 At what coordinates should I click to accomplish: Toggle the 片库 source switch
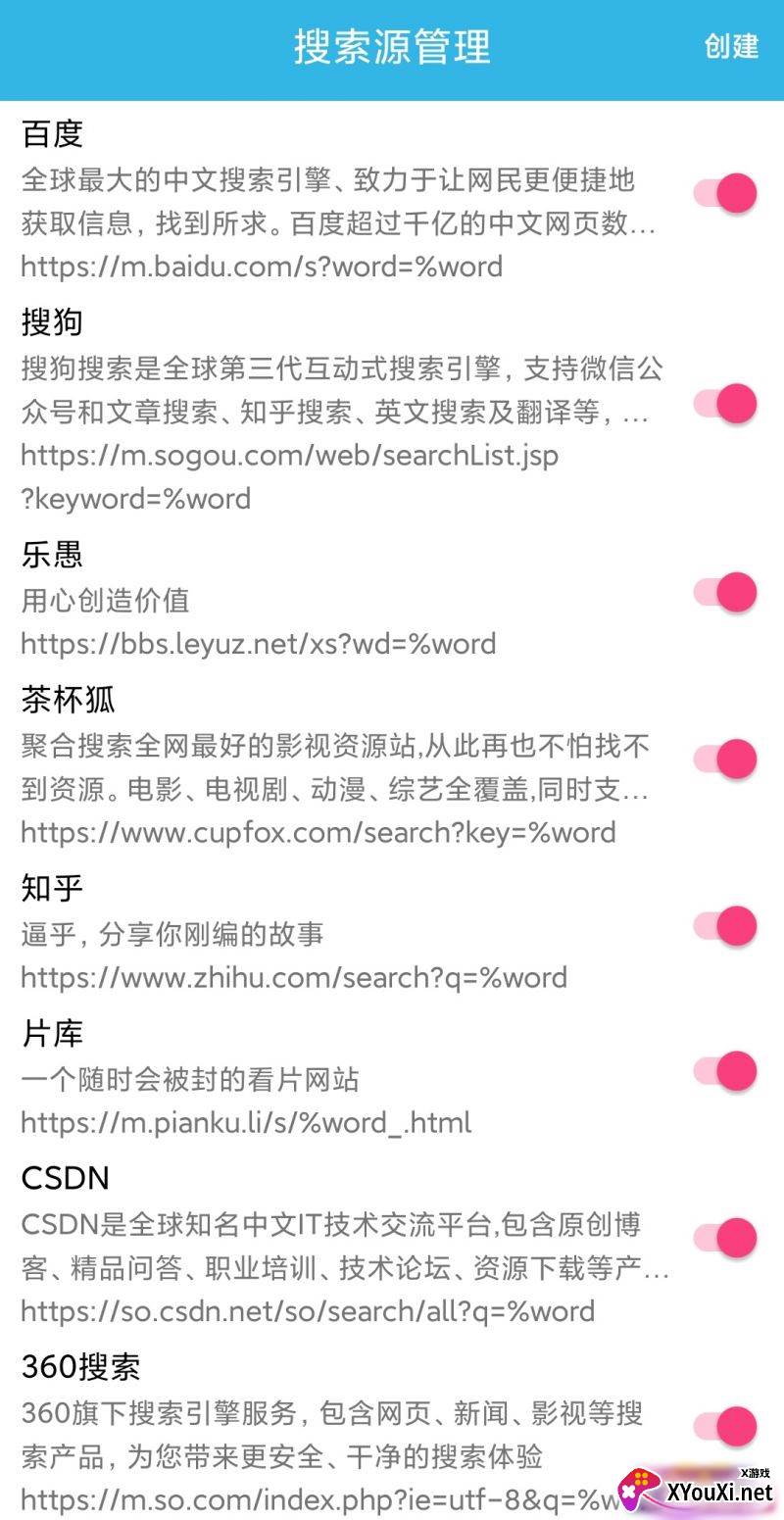[725, 1071]
